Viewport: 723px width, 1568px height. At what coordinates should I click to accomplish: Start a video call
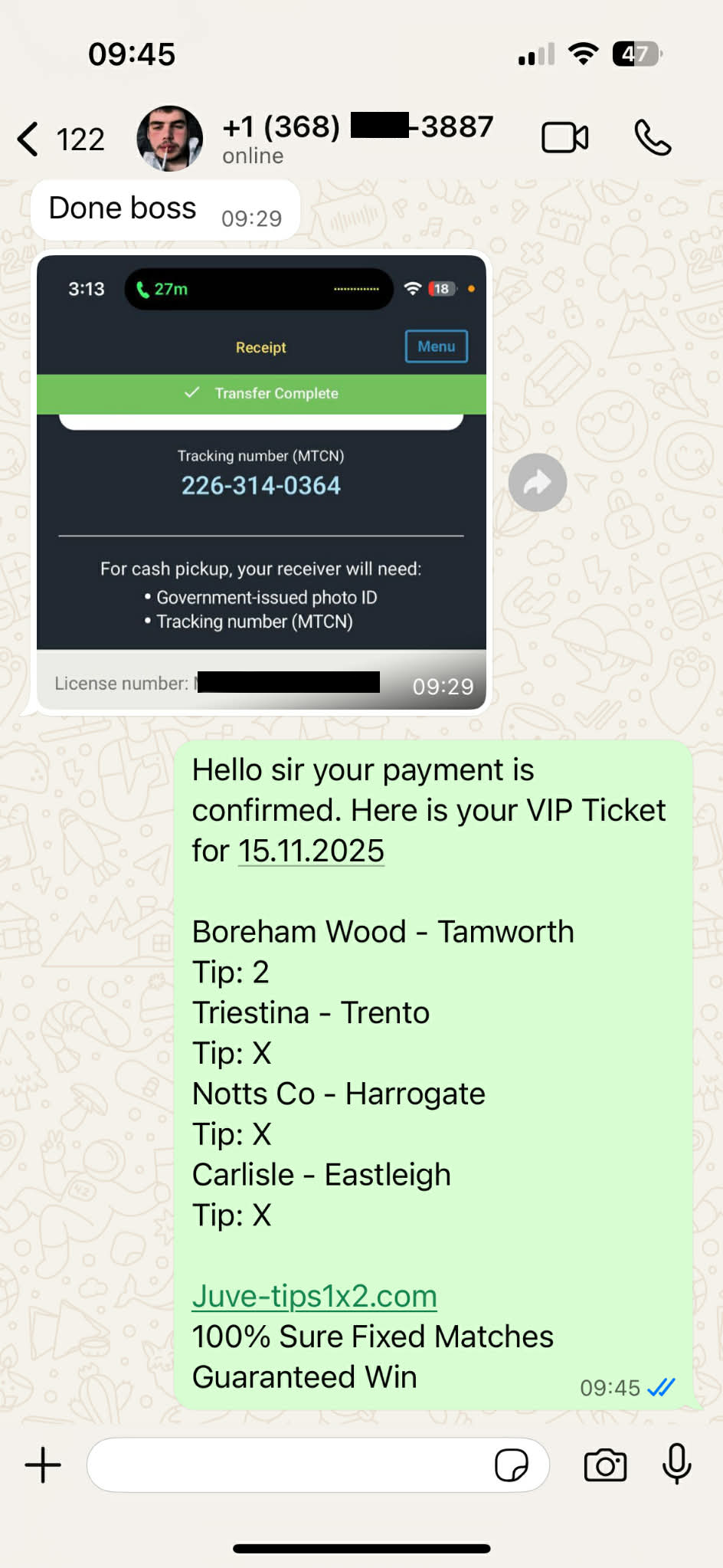tap(564, 139)
